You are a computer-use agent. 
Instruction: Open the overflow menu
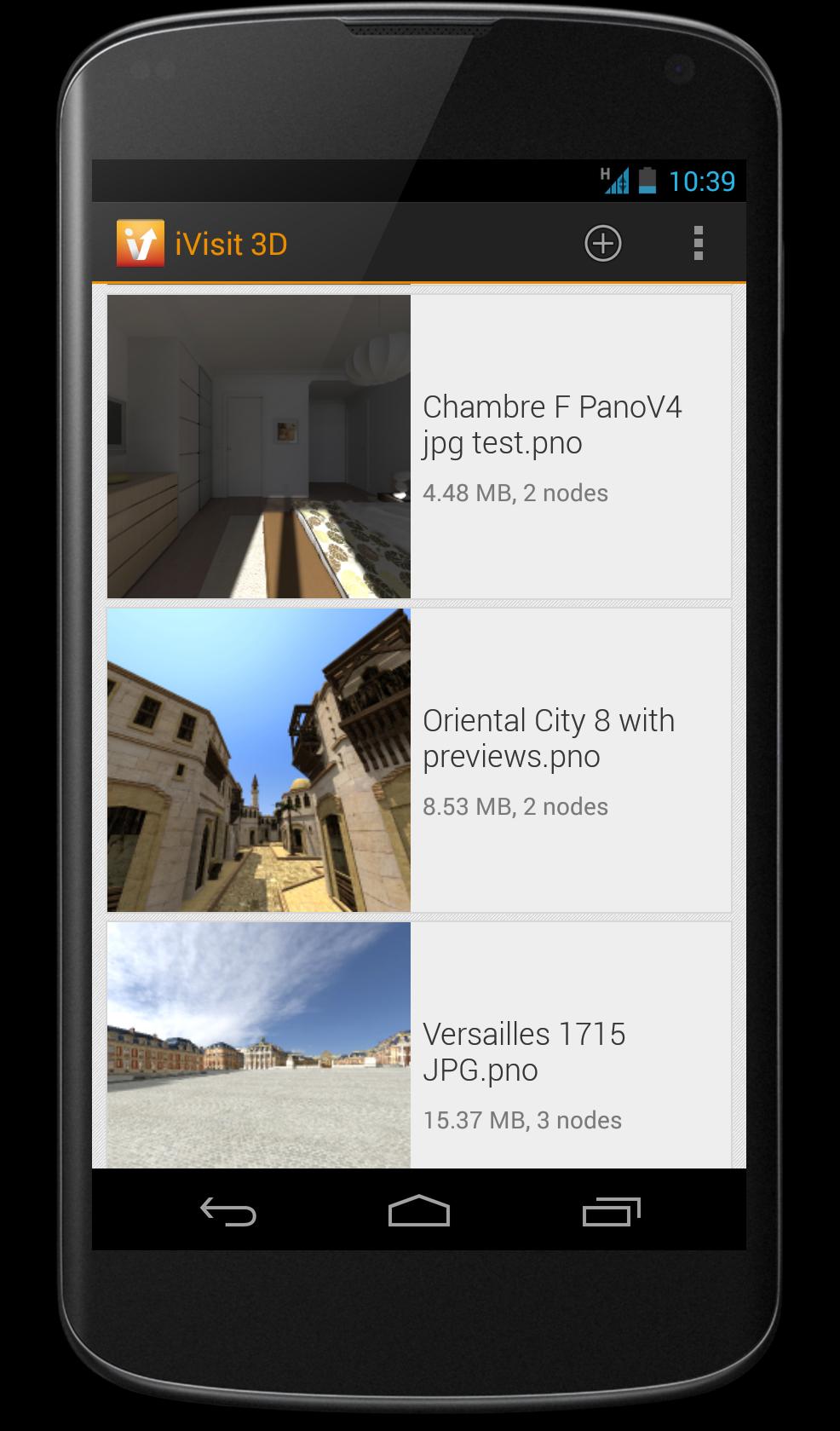698,244
